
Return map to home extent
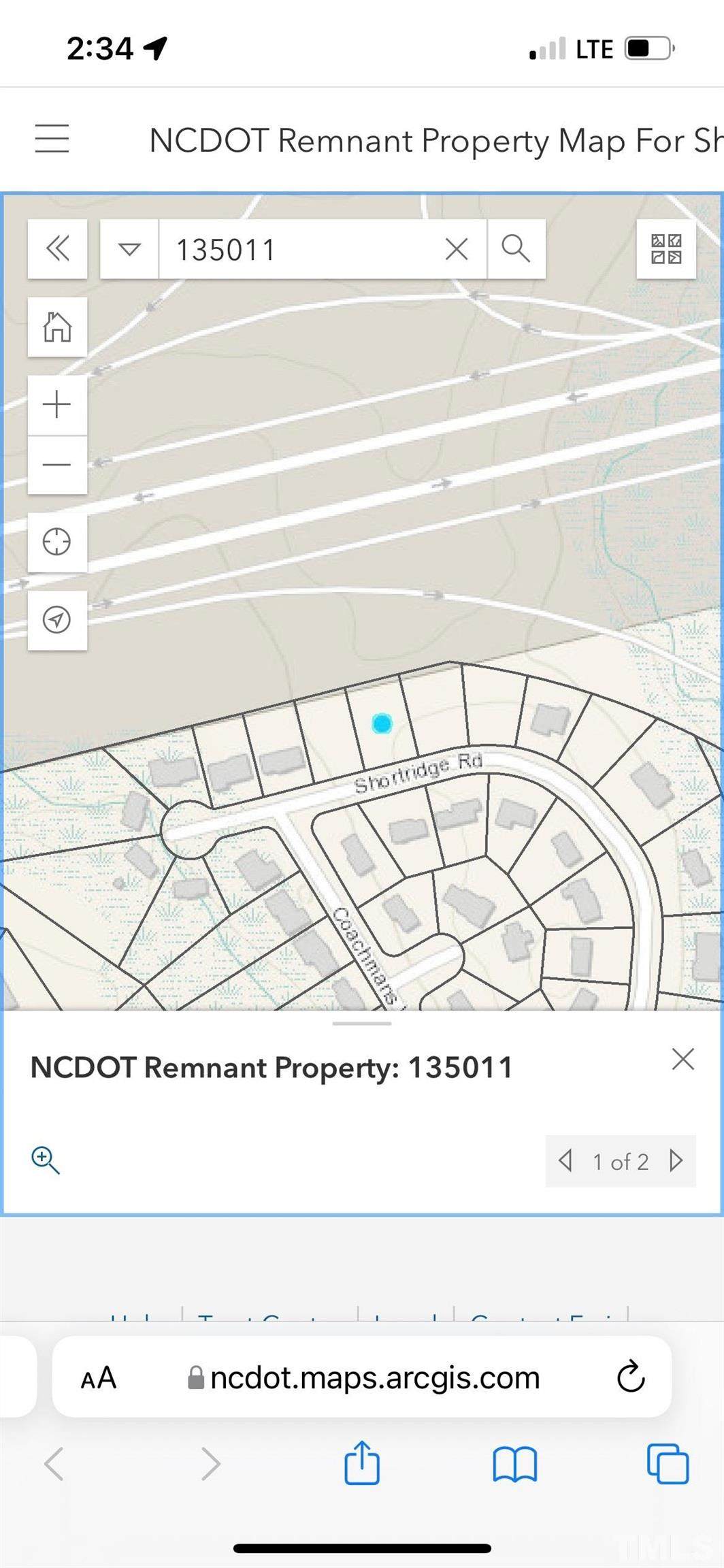[57, 327]
